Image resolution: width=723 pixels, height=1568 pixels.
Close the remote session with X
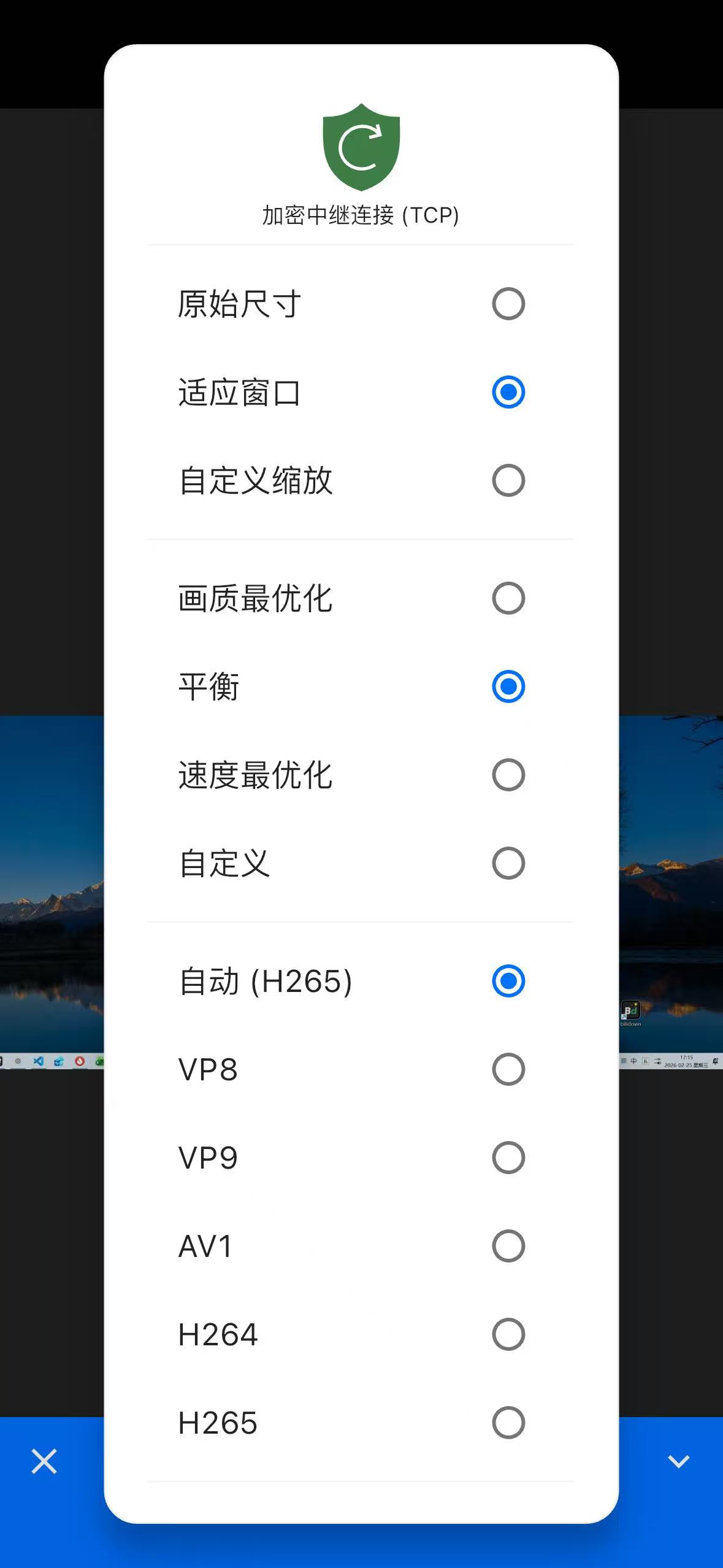(x=44, y=1461)
